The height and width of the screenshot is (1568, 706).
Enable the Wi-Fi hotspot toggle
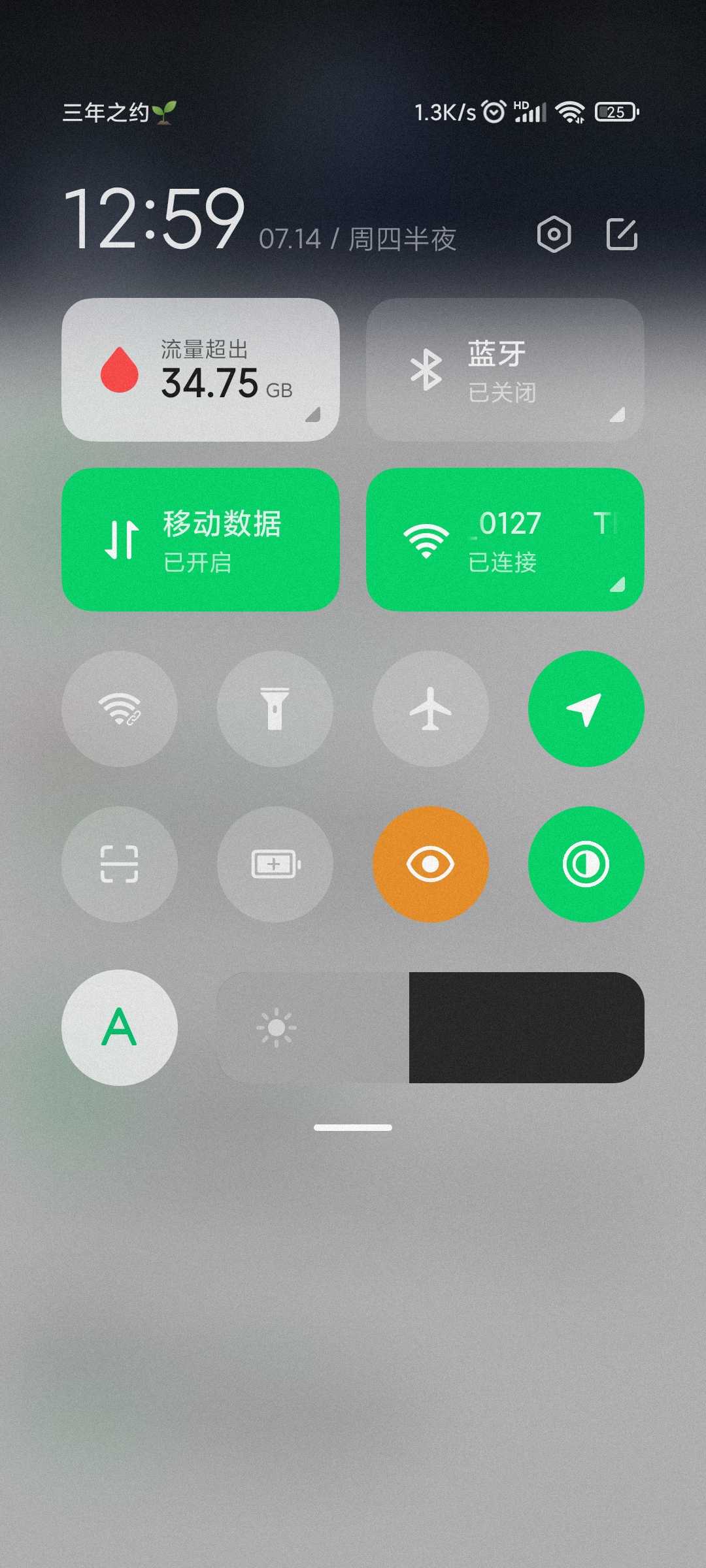click(x=120, y=709)
